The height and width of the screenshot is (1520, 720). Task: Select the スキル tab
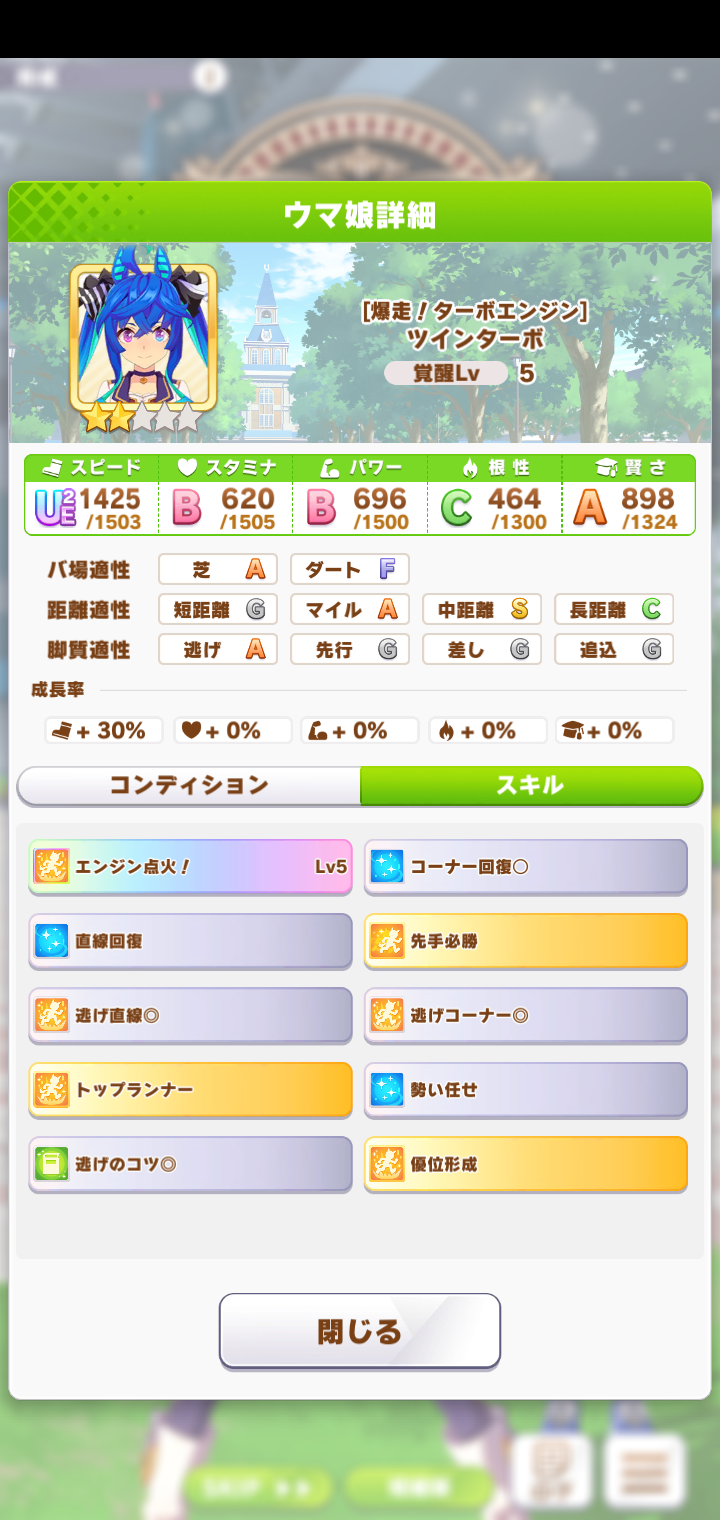(x=531, y=785)
